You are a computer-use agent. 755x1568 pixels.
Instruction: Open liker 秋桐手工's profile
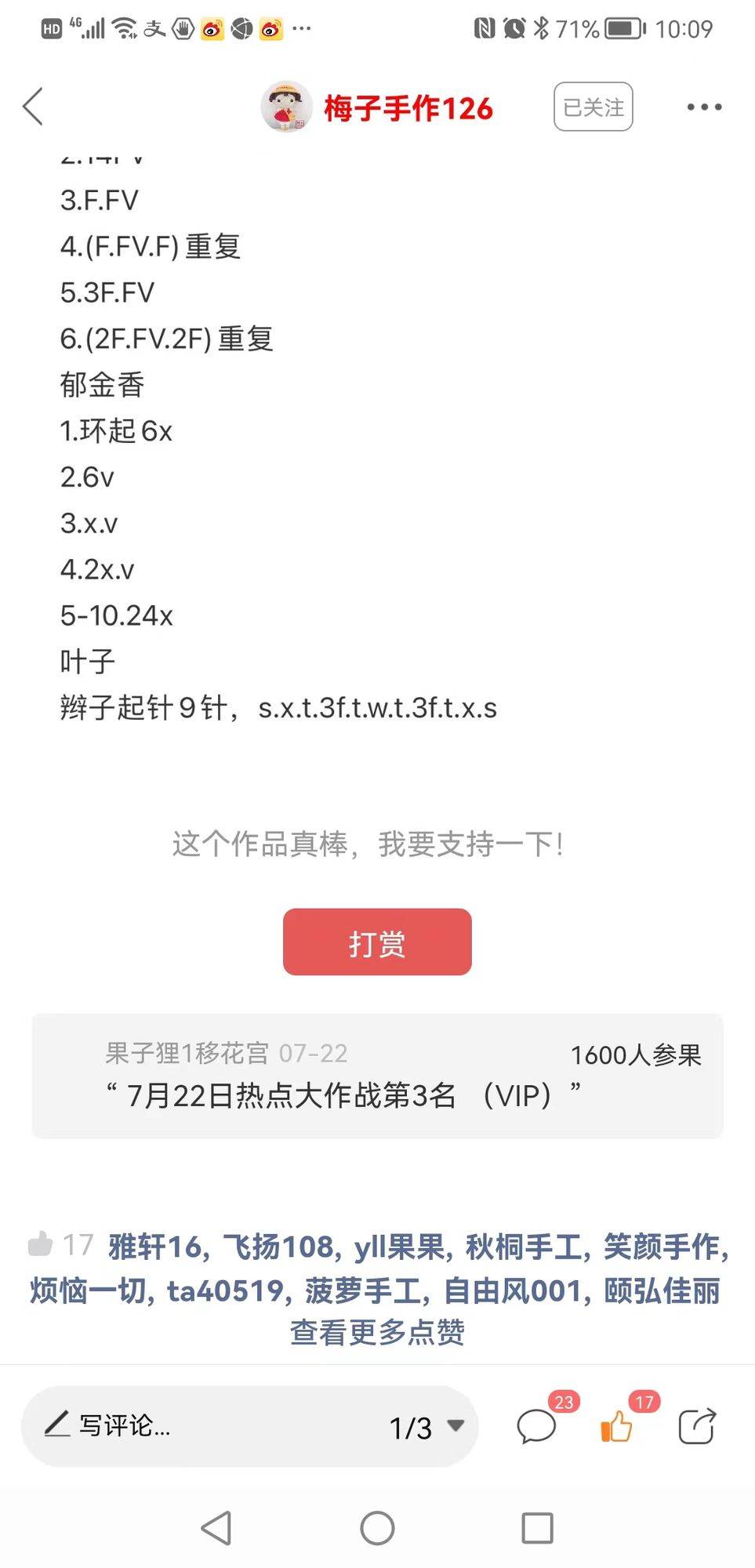pyautogui.click(x=523, y=1247)
